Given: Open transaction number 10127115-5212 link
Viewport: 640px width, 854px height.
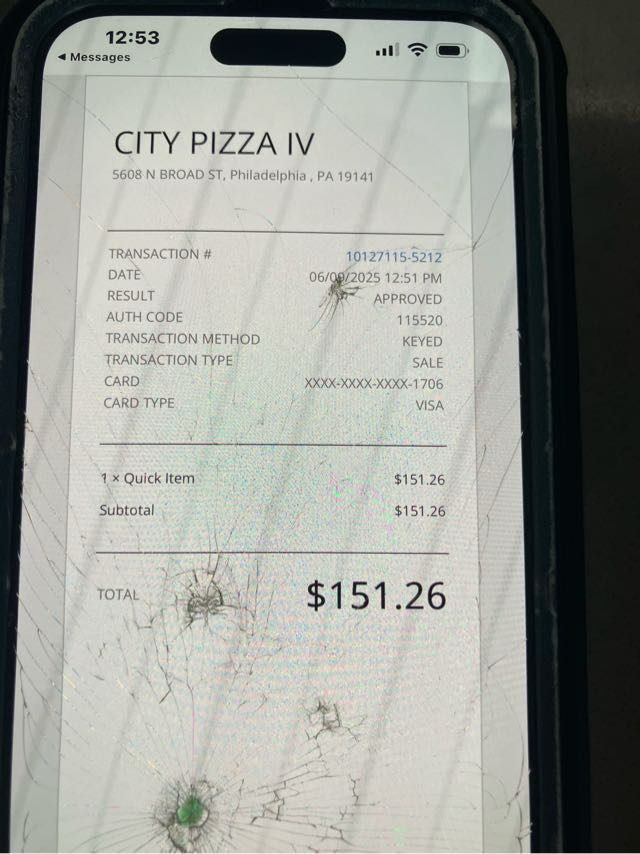Looking at the screenshot, I should [x=393, y=257].
